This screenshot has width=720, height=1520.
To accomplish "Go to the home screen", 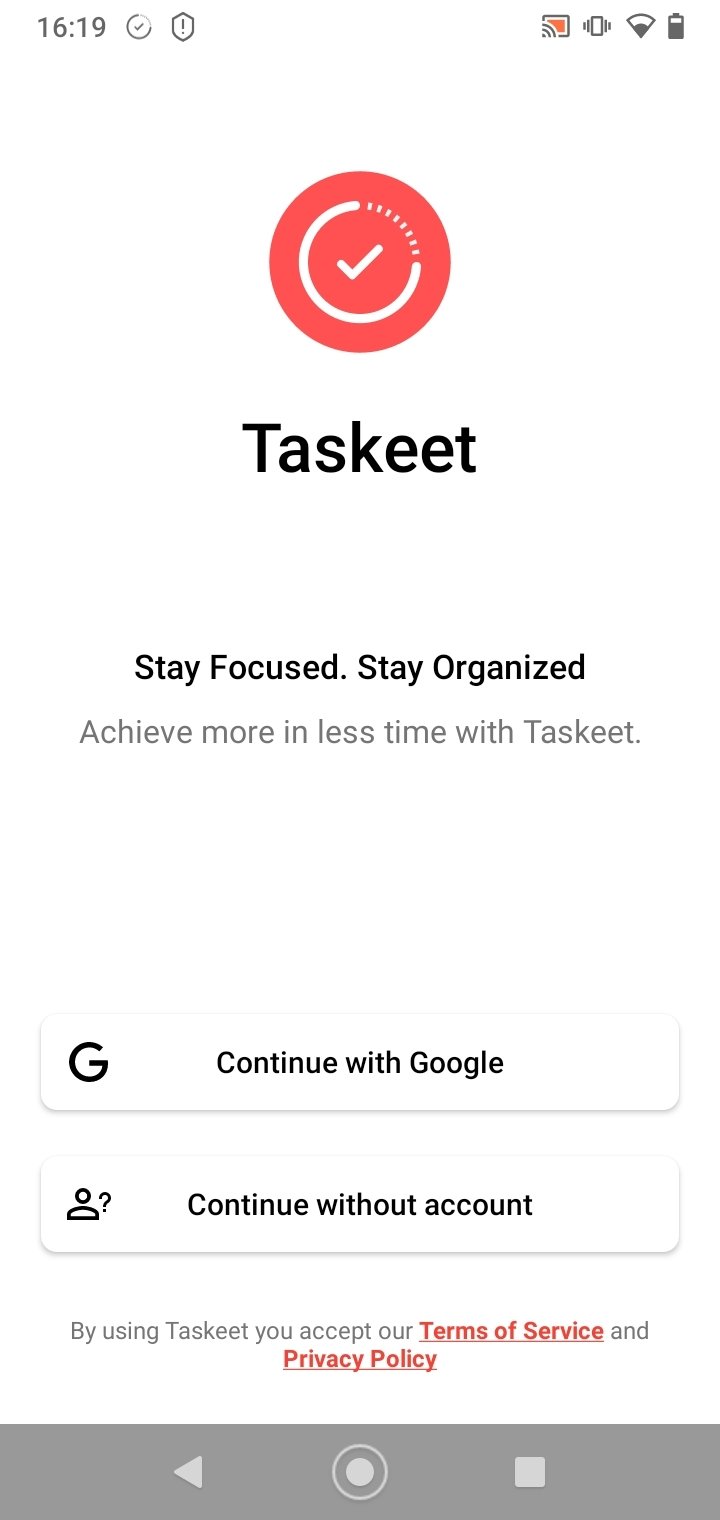I will click(360, 1472).
